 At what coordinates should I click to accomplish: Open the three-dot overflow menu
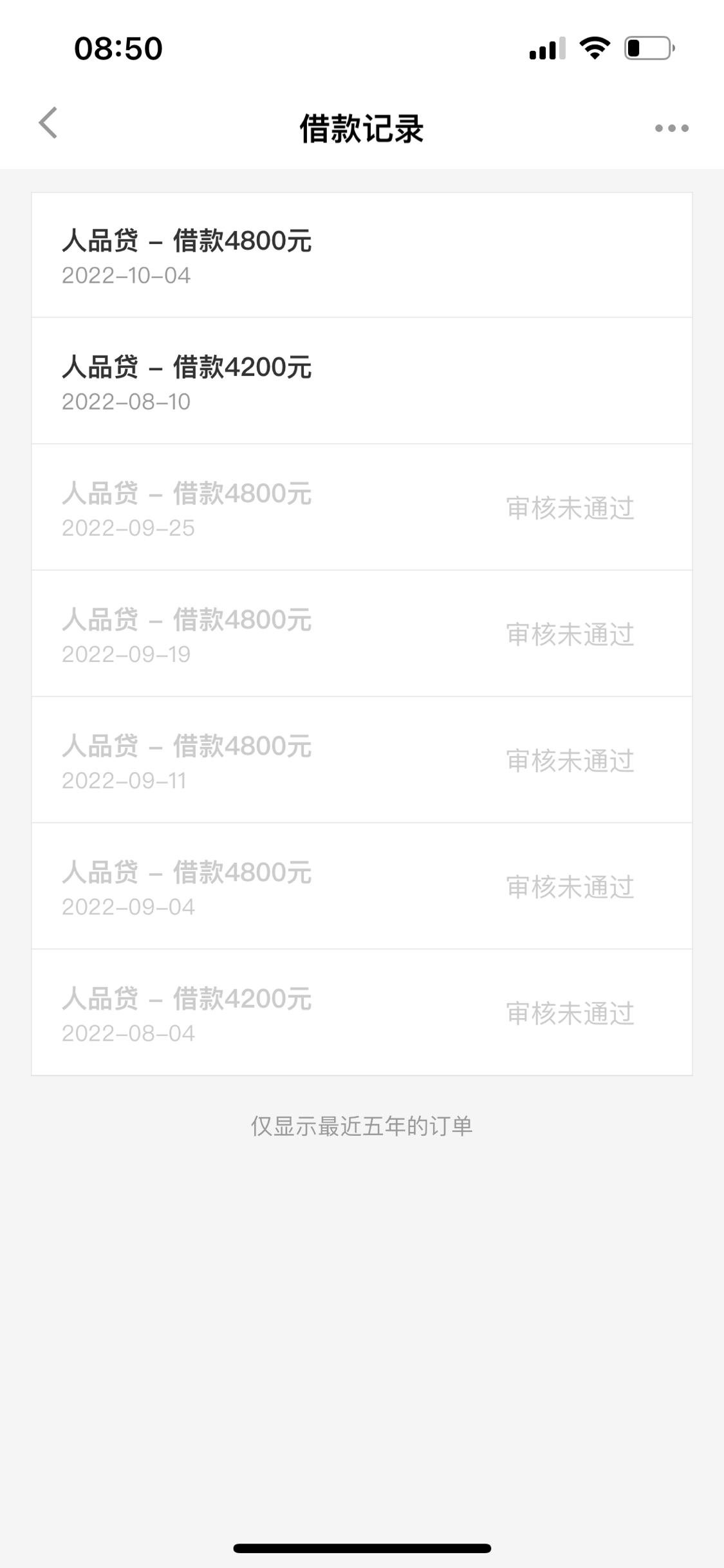pos(671,128)
